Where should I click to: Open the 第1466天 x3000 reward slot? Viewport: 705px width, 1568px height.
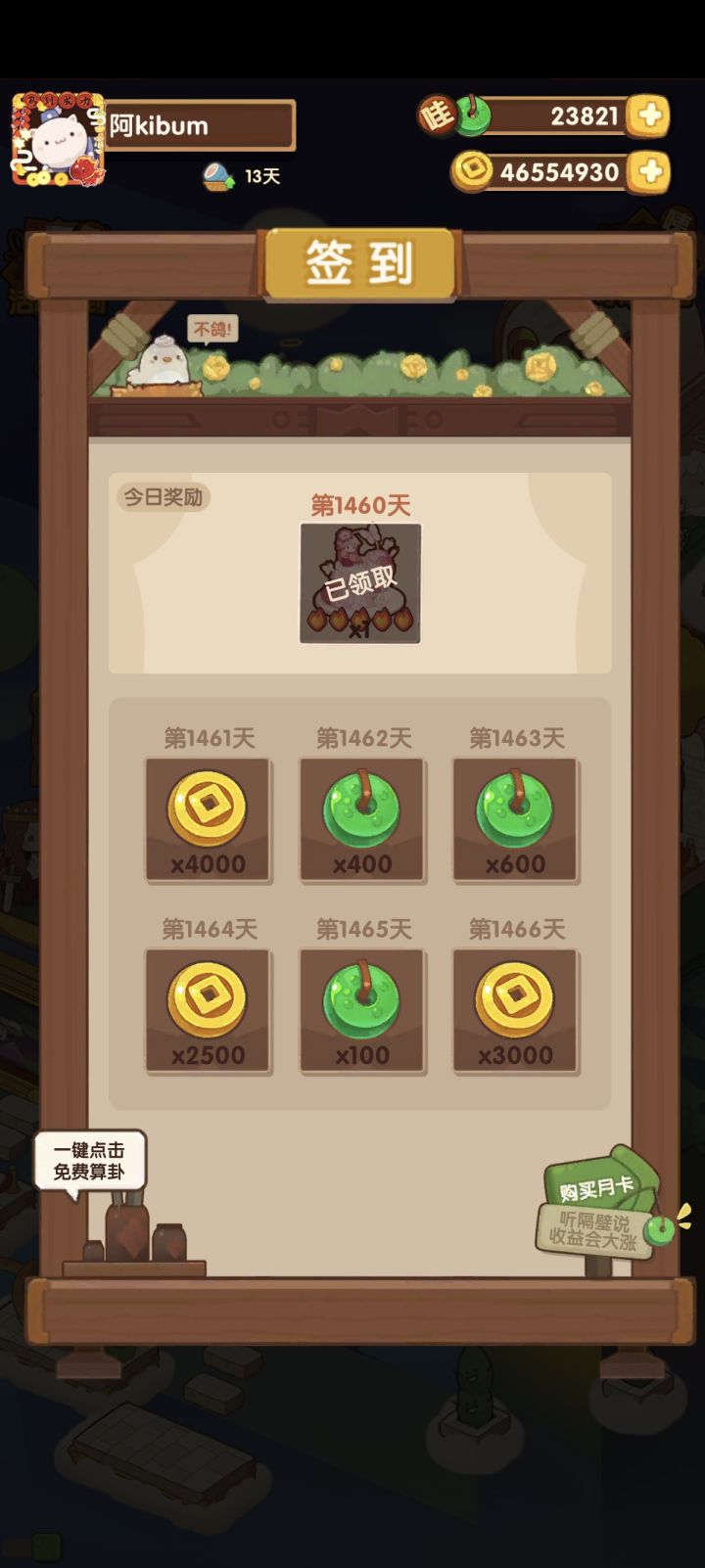(516, 1012)
